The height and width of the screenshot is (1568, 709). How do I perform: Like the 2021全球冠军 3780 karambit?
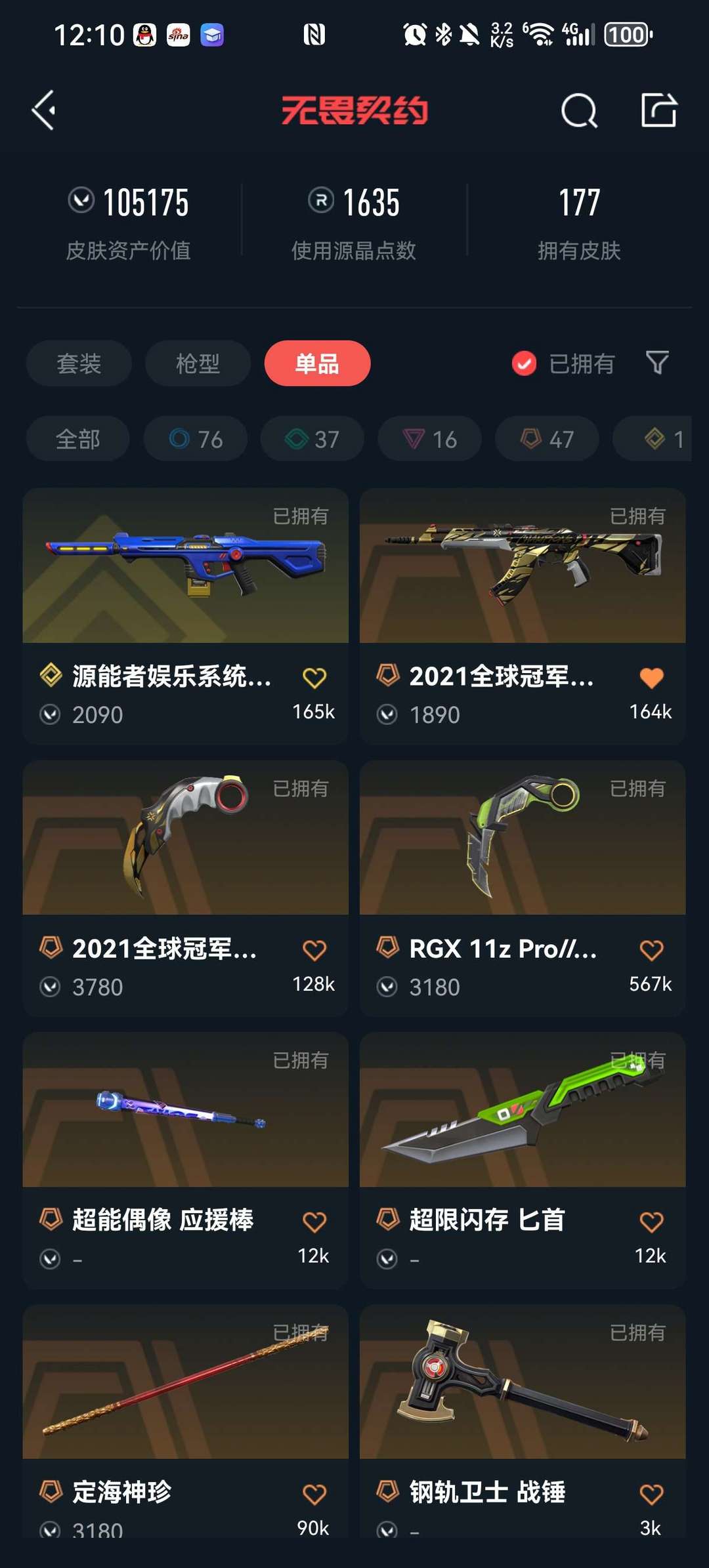314,950
